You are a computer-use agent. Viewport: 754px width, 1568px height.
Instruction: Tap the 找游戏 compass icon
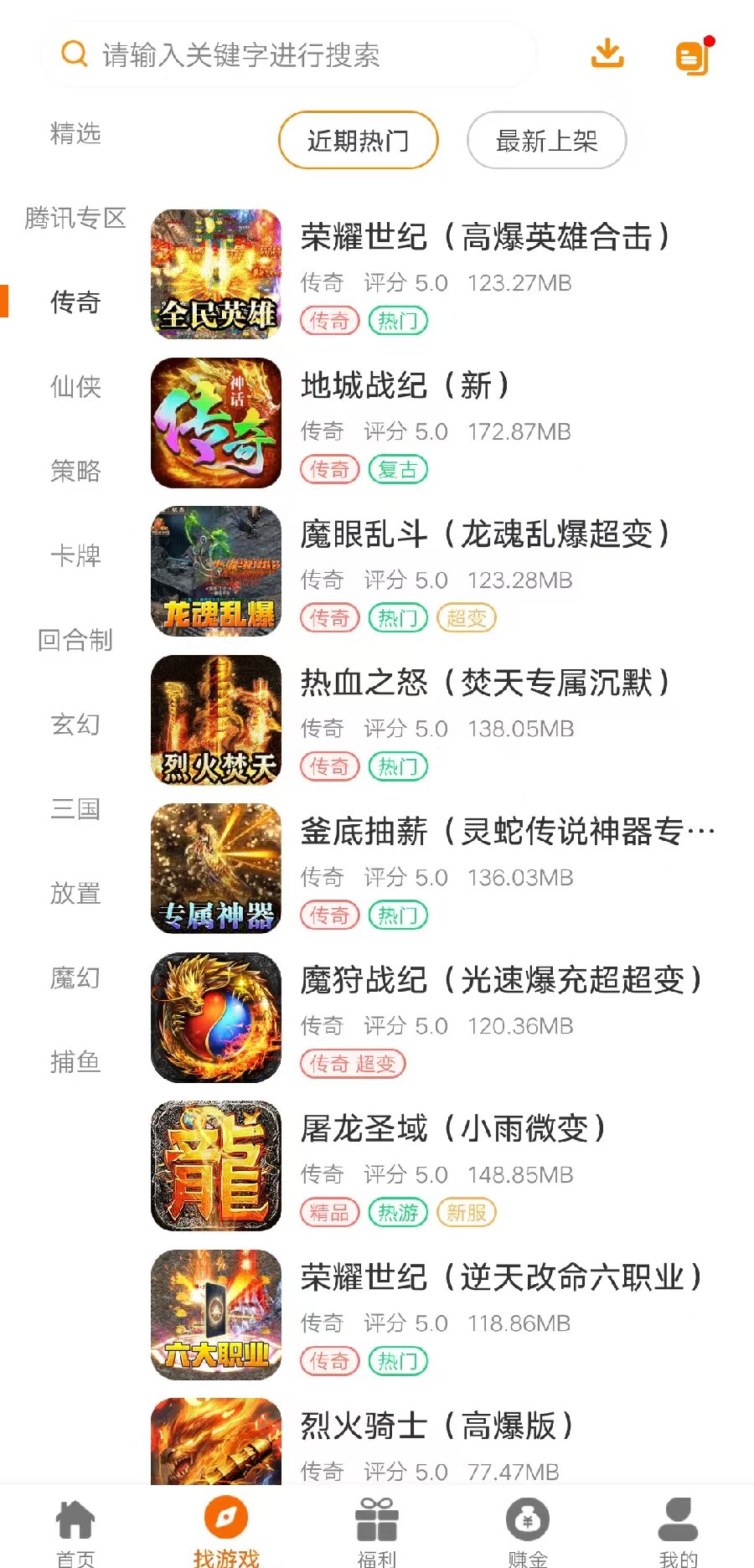(226, 1516)
